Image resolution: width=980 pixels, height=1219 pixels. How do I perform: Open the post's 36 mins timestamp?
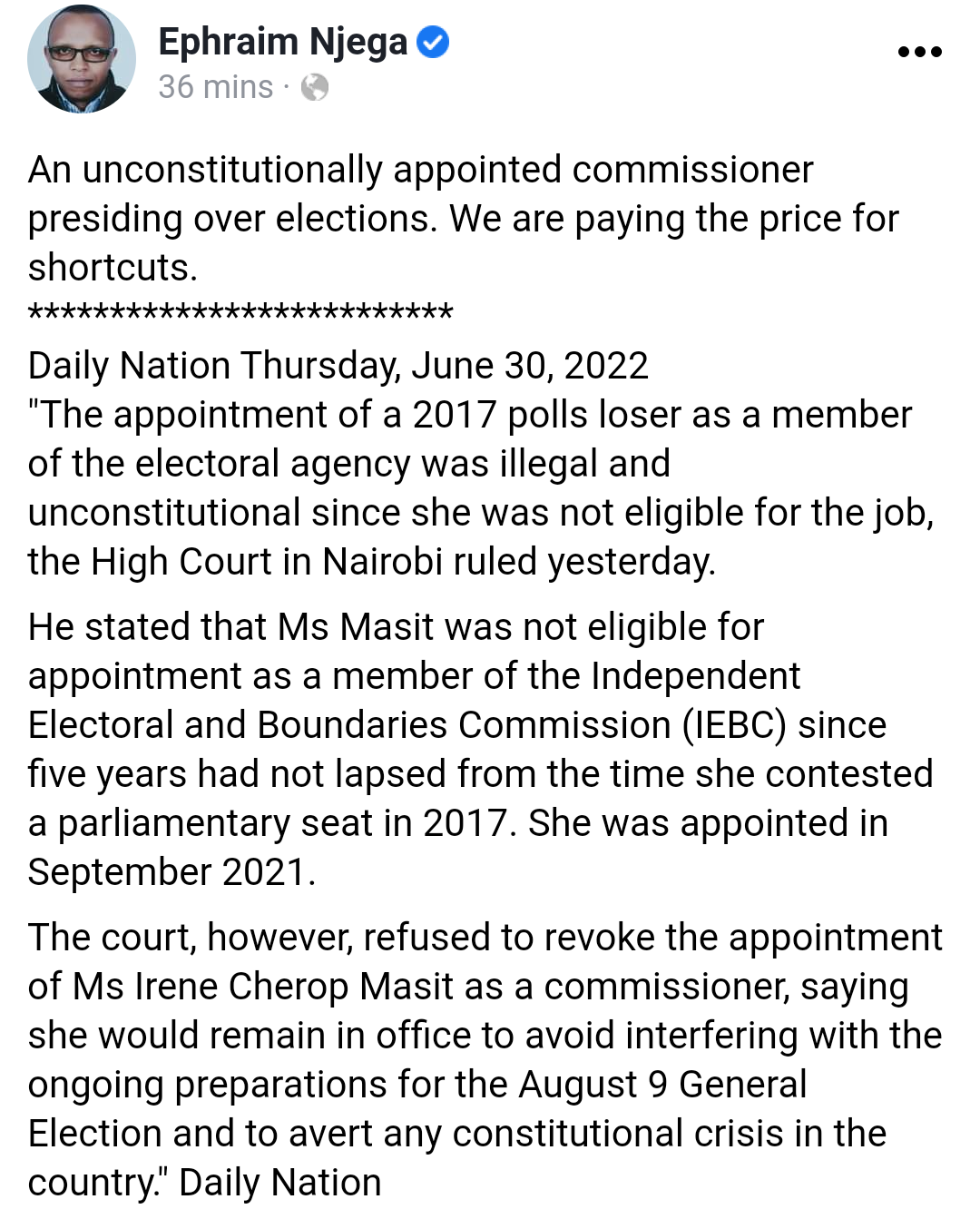coord(215,87)
